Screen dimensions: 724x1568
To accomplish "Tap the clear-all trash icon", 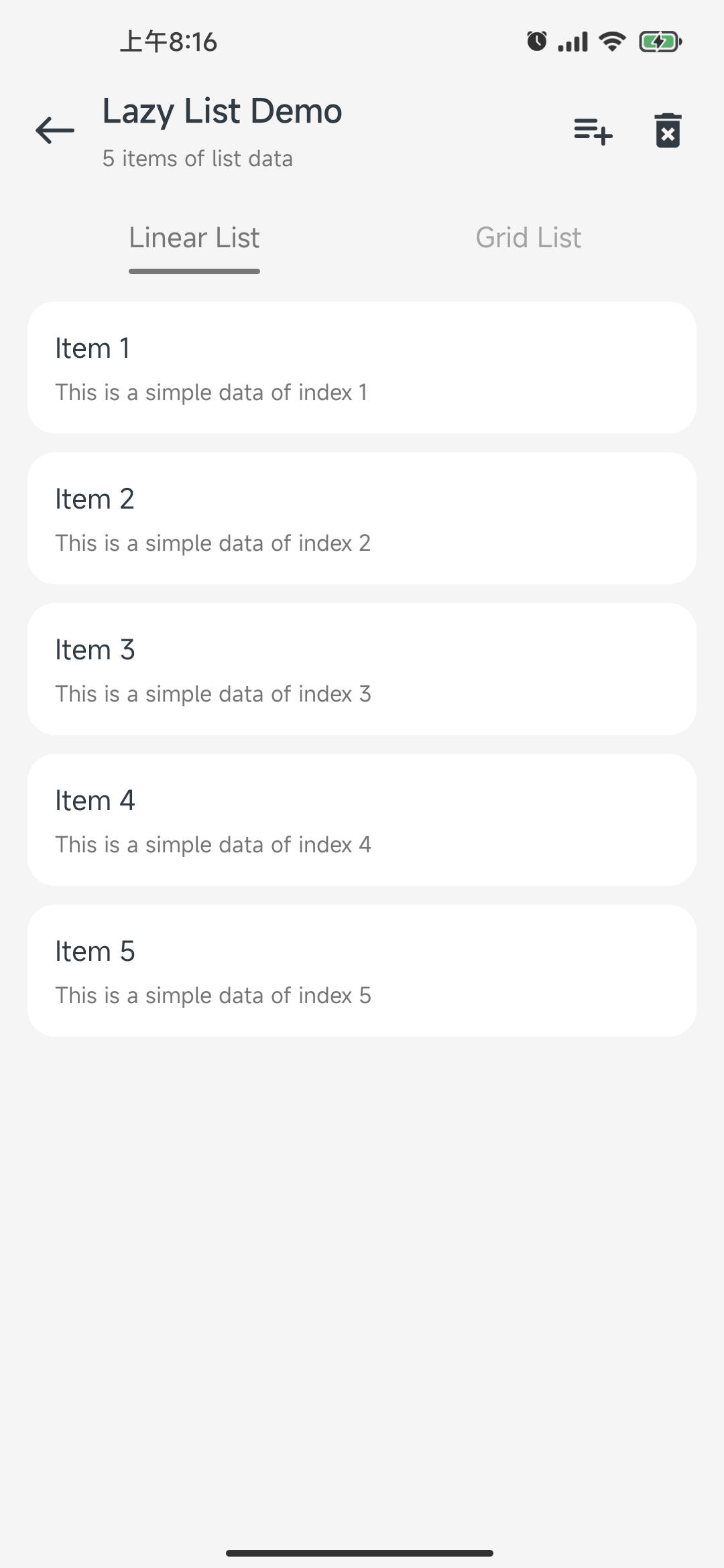I will pos(668,131).
